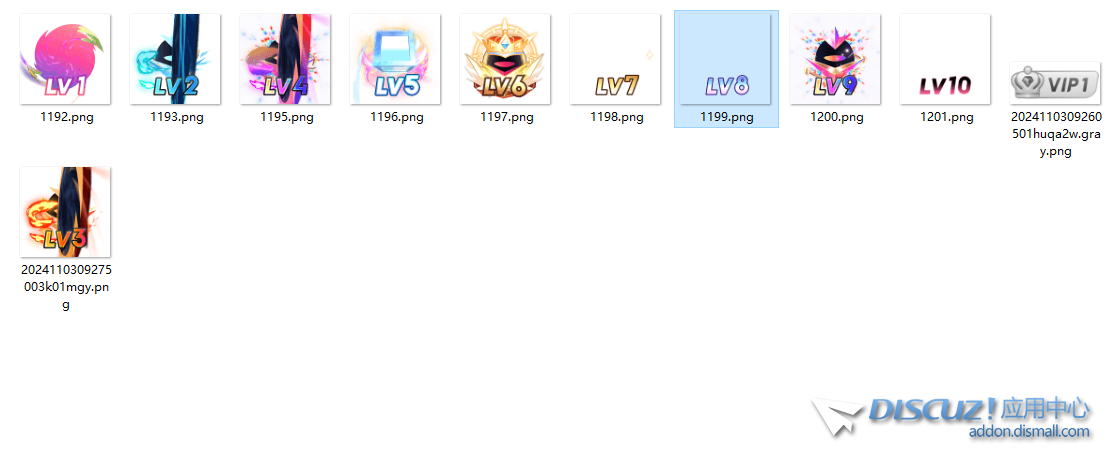Choose the file 1195.png
The width and height of the screenshot is (1108, 457).
pyautogui.click(x=285, y=60)
